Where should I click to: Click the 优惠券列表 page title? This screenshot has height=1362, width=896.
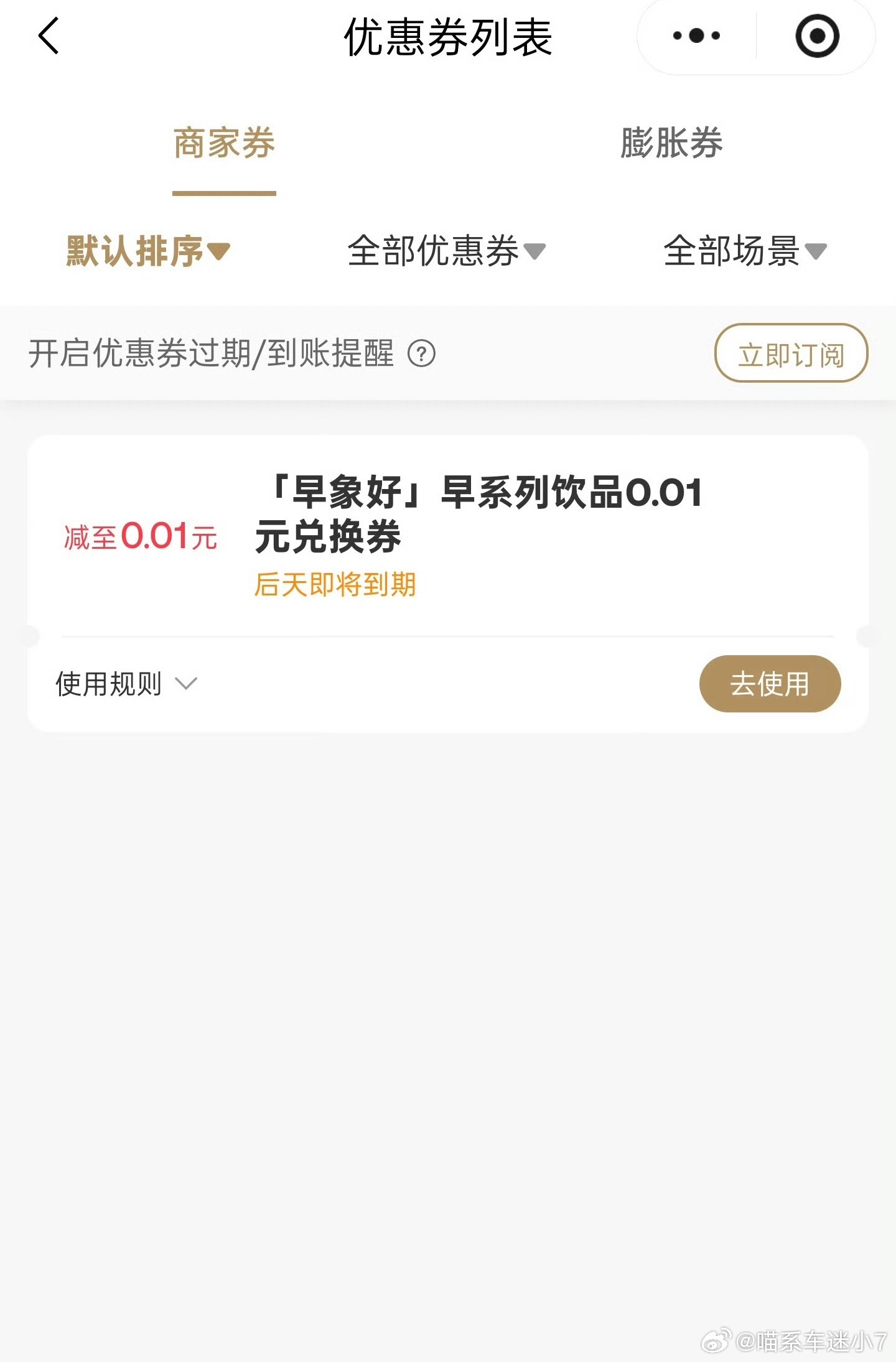click(x=447, y=37)
